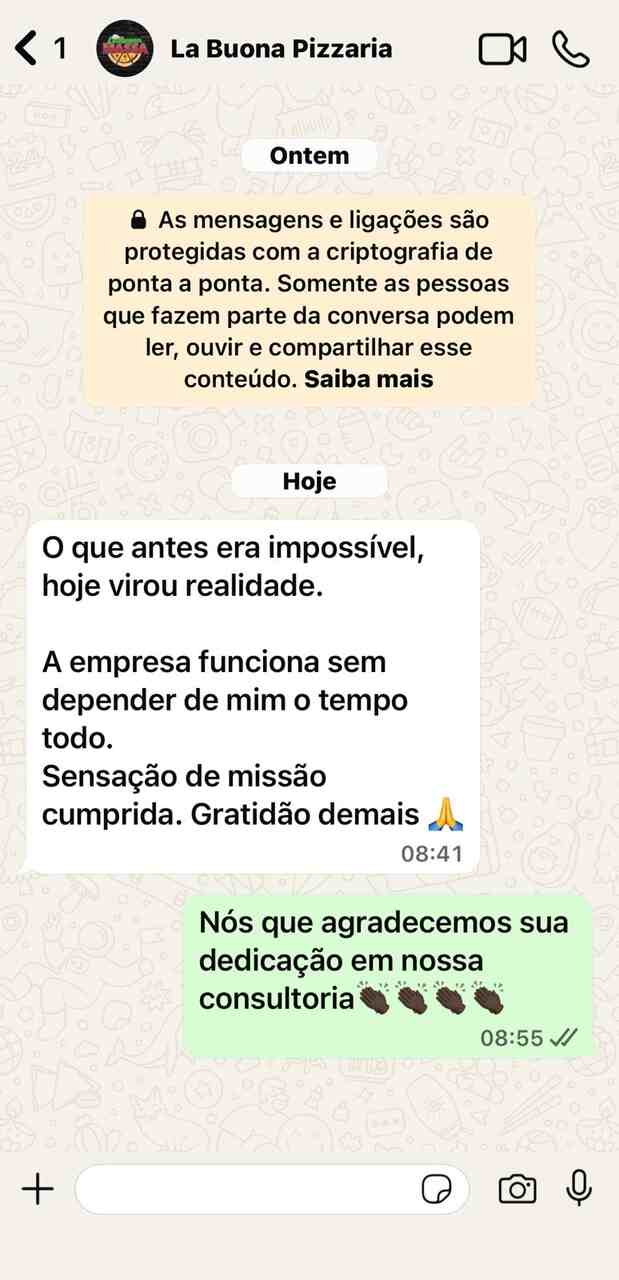This screenshot has width=619, height=1280.
Task: Open the camera to take a photo
Action: tap(517, 1189)
